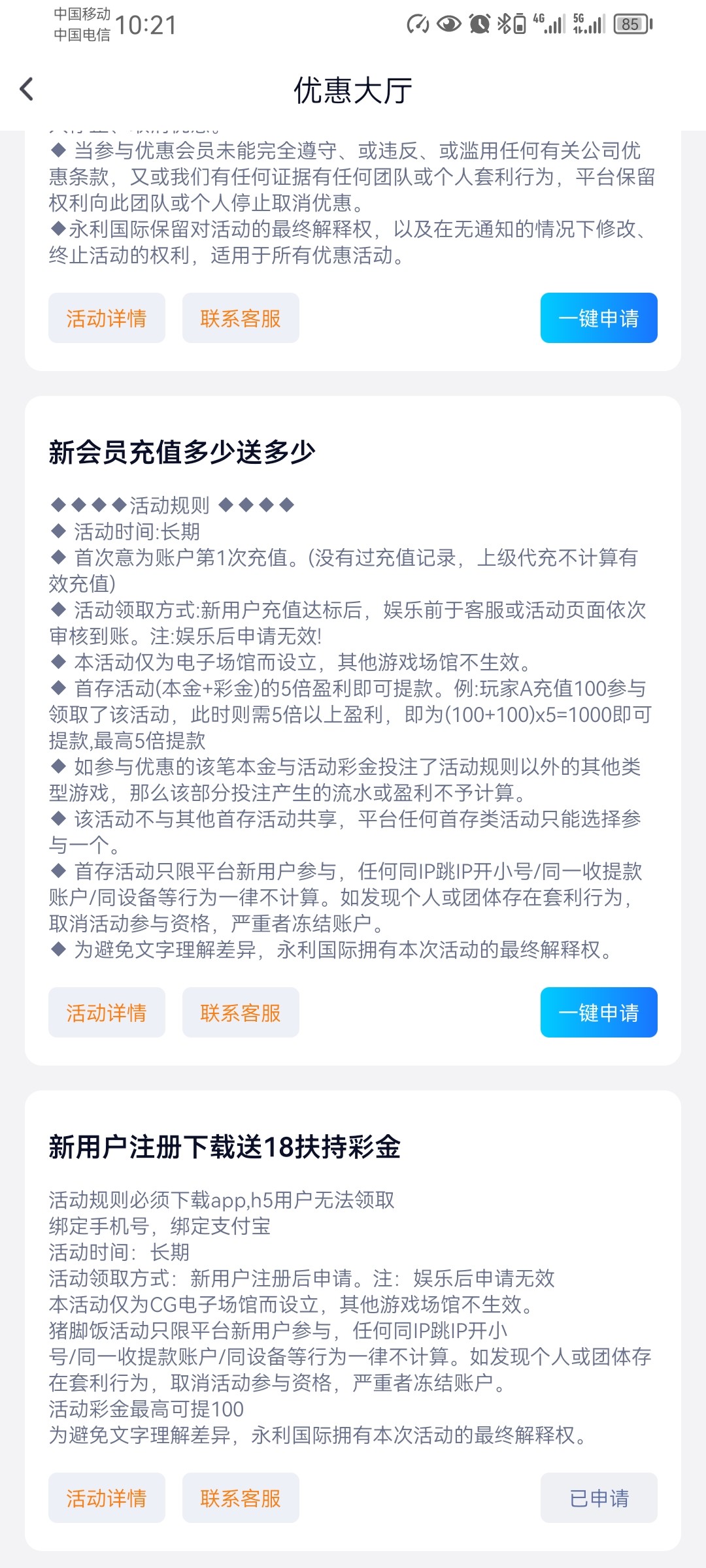
Task: Tap the eye-comfort icon in the status bar
Action: point(449,24)
